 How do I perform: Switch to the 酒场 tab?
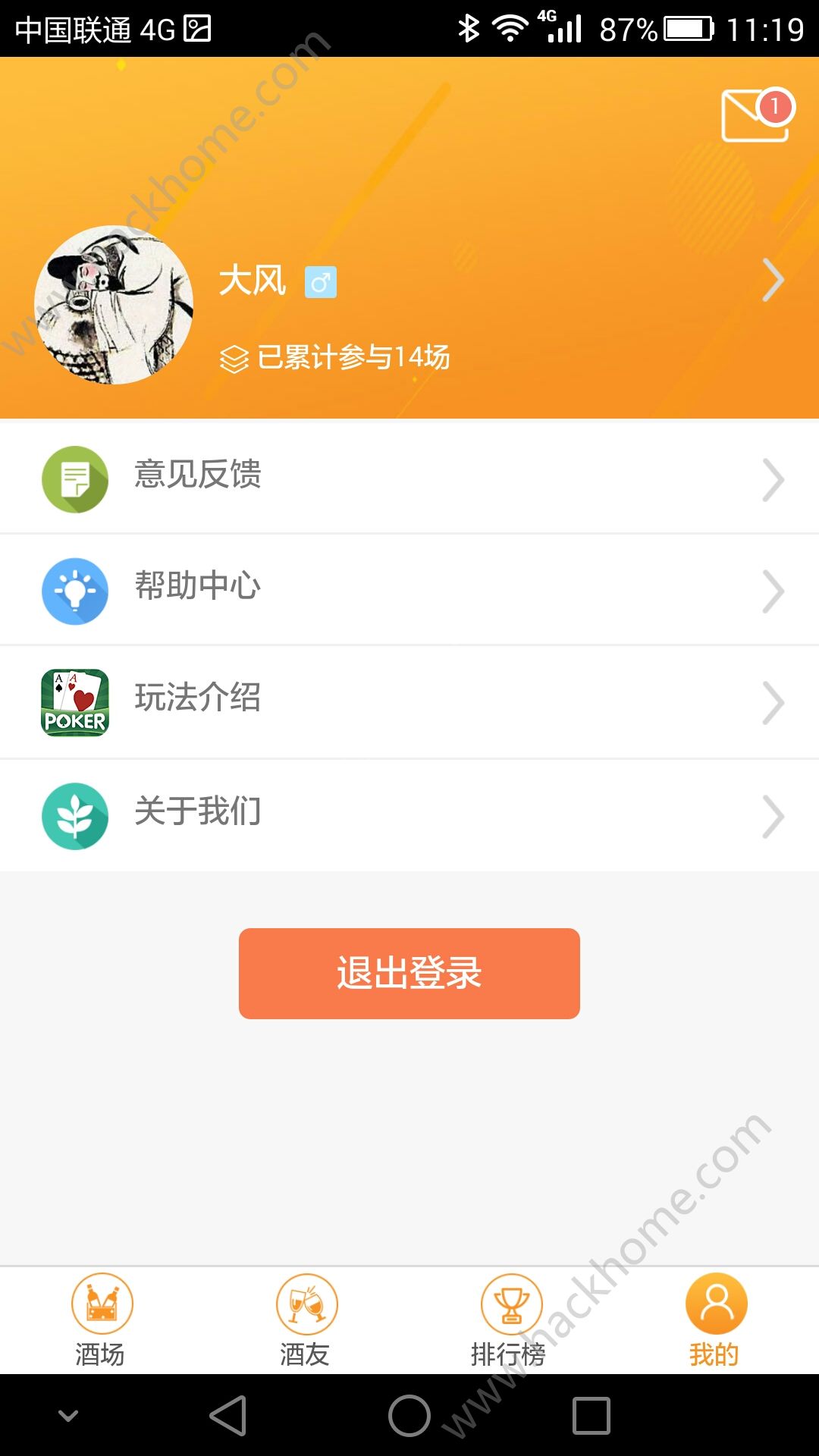tap(102, 1319)
